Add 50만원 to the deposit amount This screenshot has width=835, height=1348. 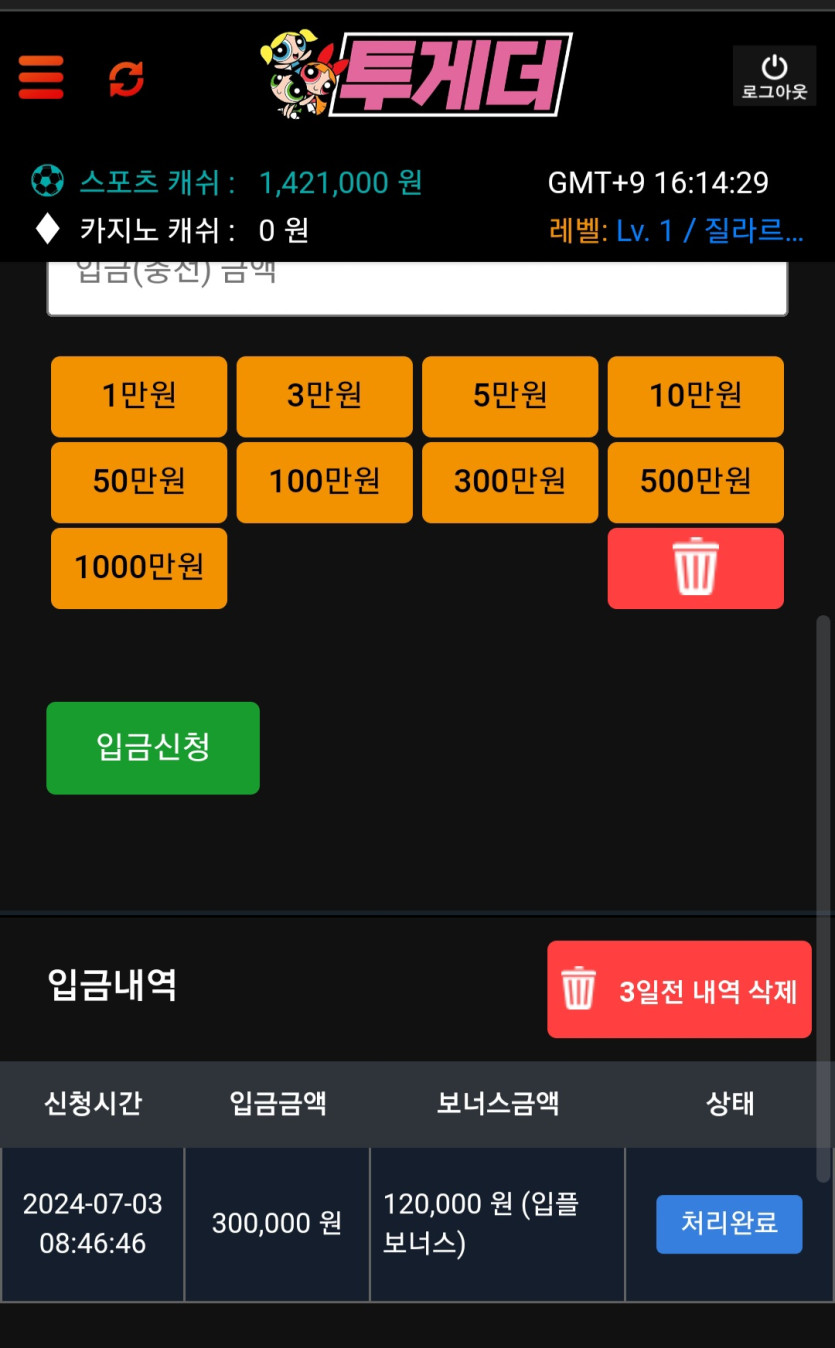[x=139, y=482]
